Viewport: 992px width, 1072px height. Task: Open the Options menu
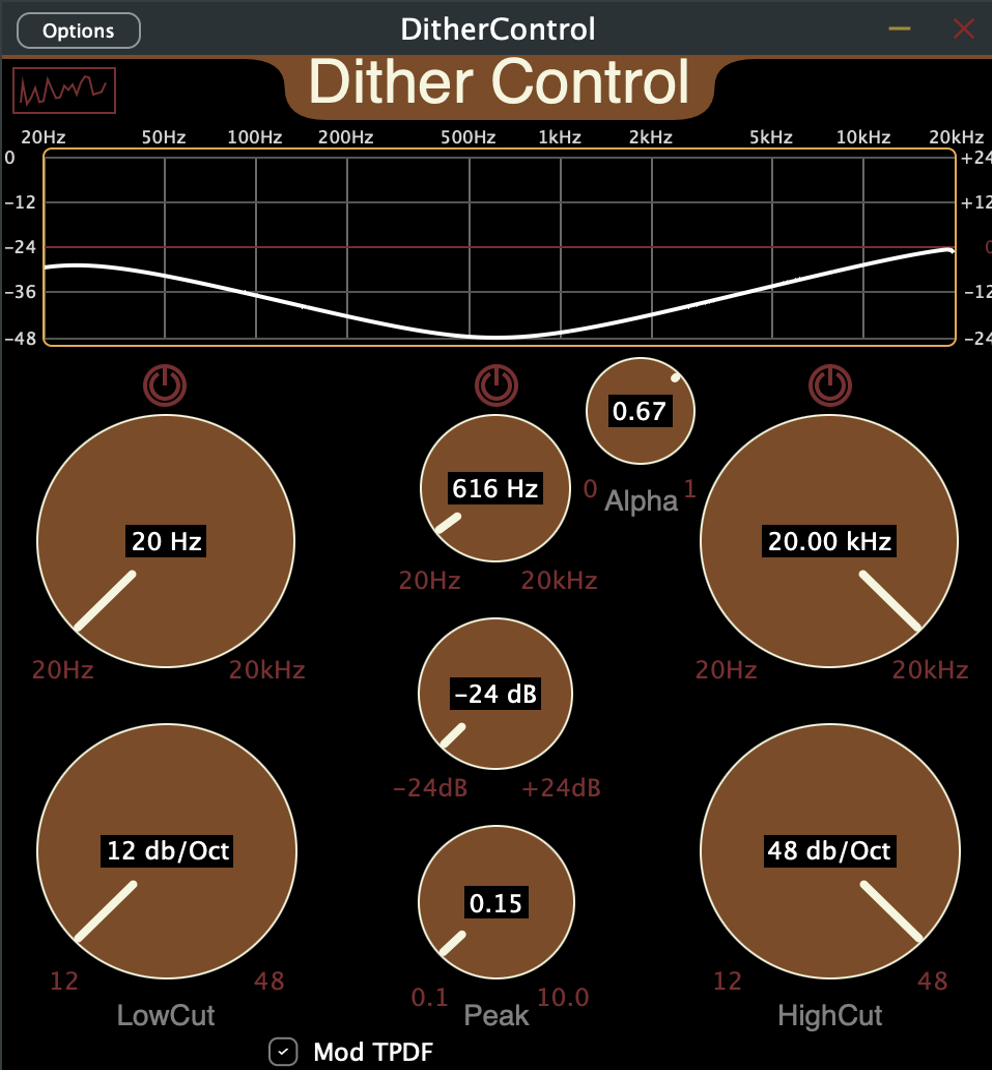[x=78, y=31]
